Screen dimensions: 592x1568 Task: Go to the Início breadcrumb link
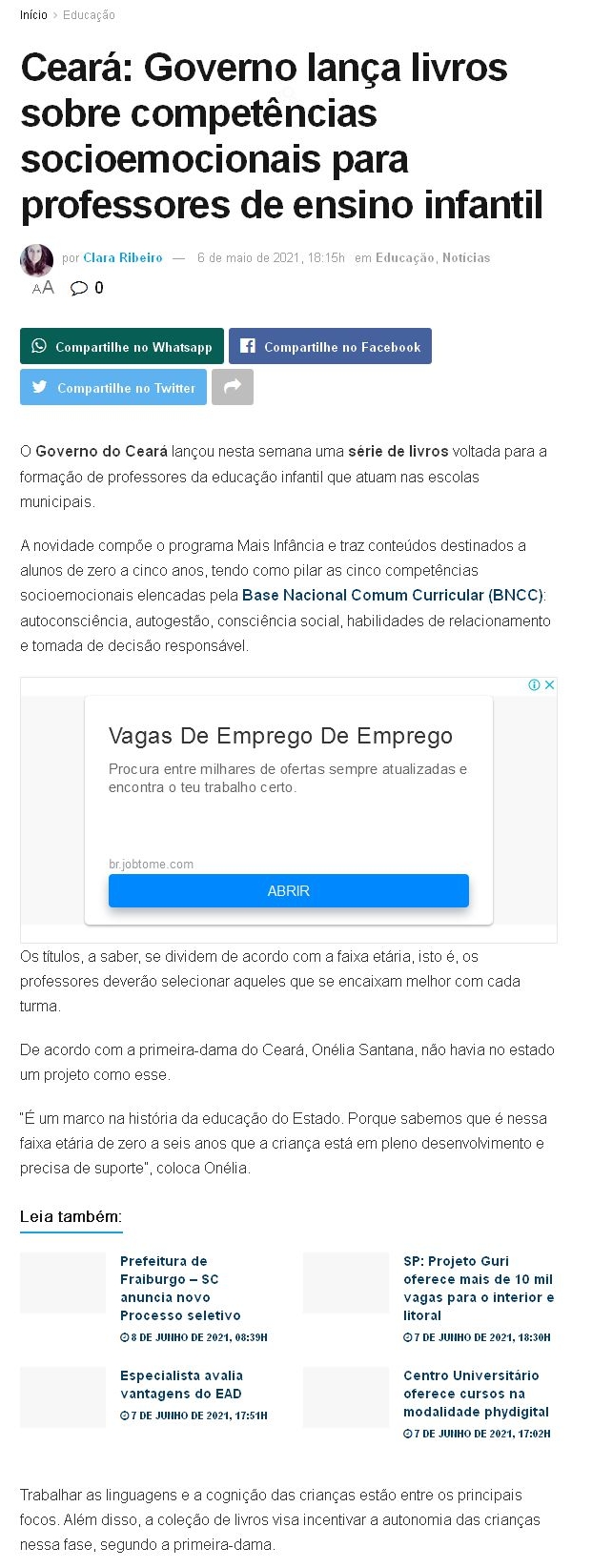33,15
